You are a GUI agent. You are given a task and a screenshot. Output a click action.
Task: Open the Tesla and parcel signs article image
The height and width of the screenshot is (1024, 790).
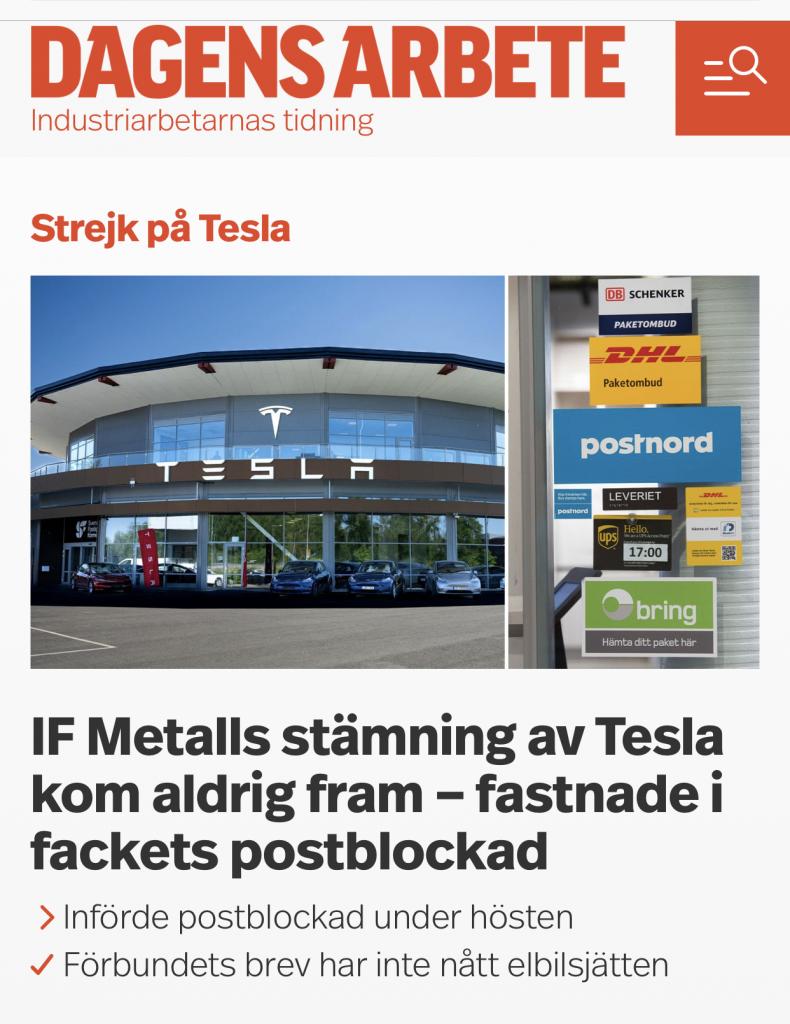point(394,472)
